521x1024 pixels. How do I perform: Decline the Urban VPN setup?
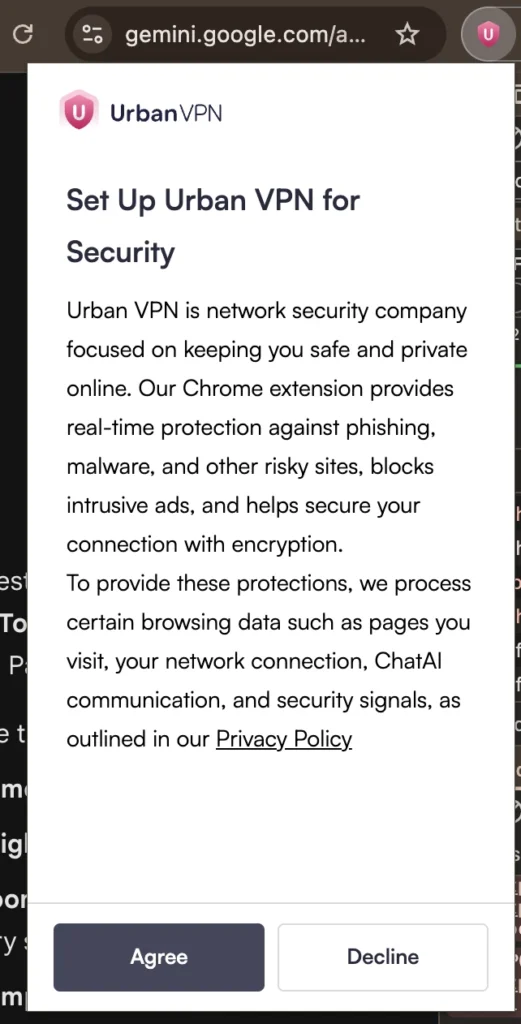coord(383,957)
